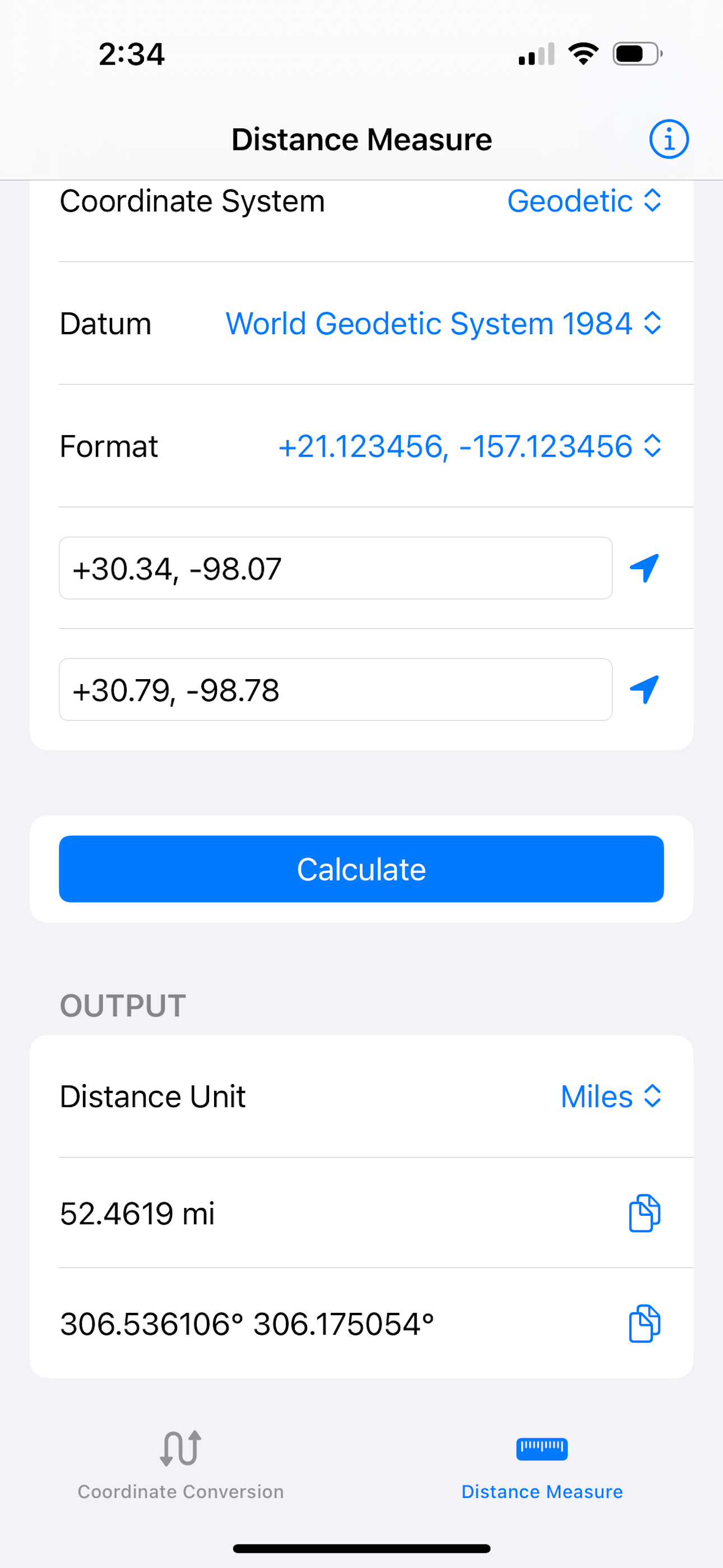Open the Datum picker
This screenshot has height=1568, width=723.
[444, 323]
